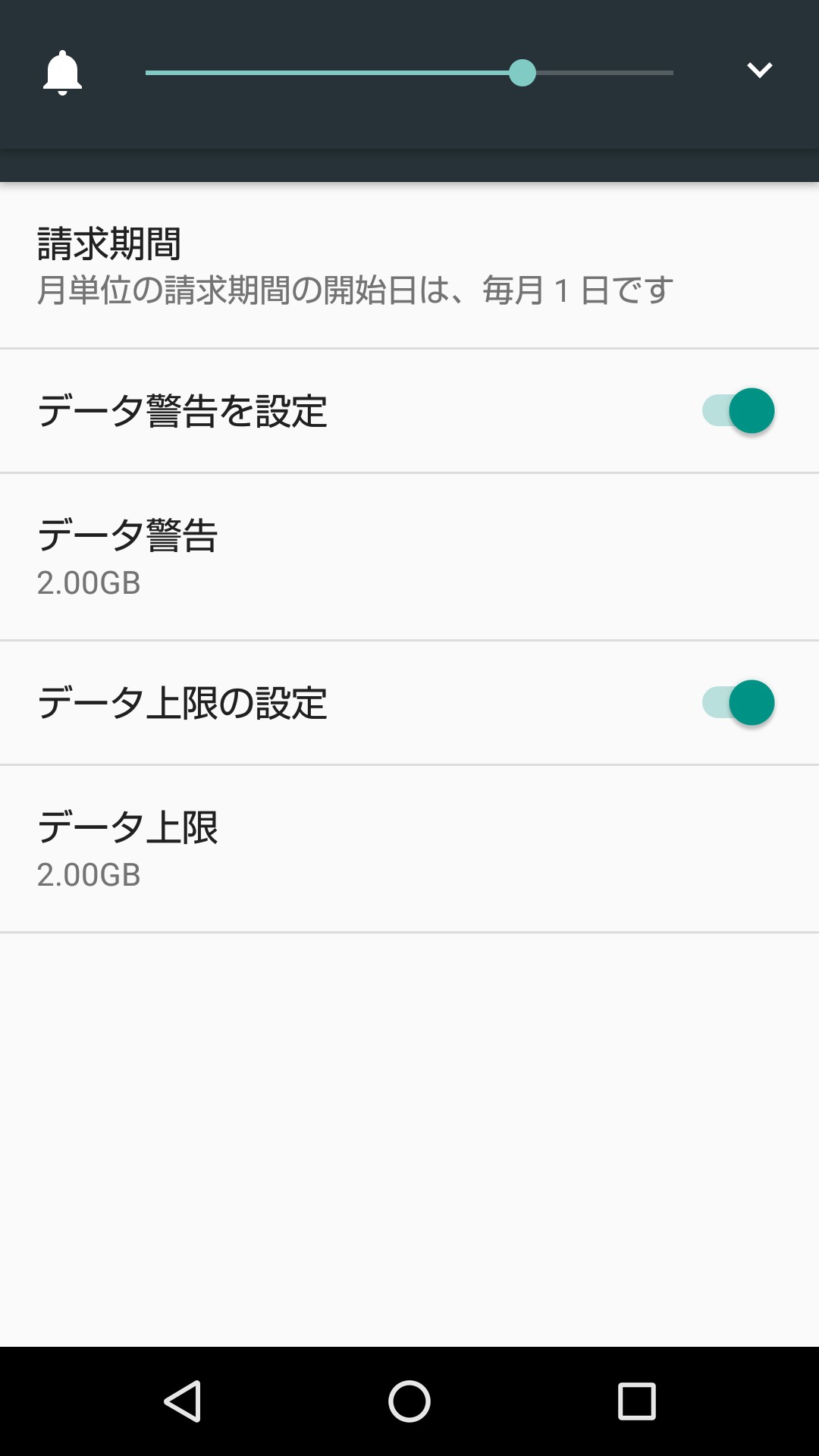Open recent apps from the navigation bar
Image resolution: width=819 pixels, height=1456 pixels.
[x=636, y=1401]
